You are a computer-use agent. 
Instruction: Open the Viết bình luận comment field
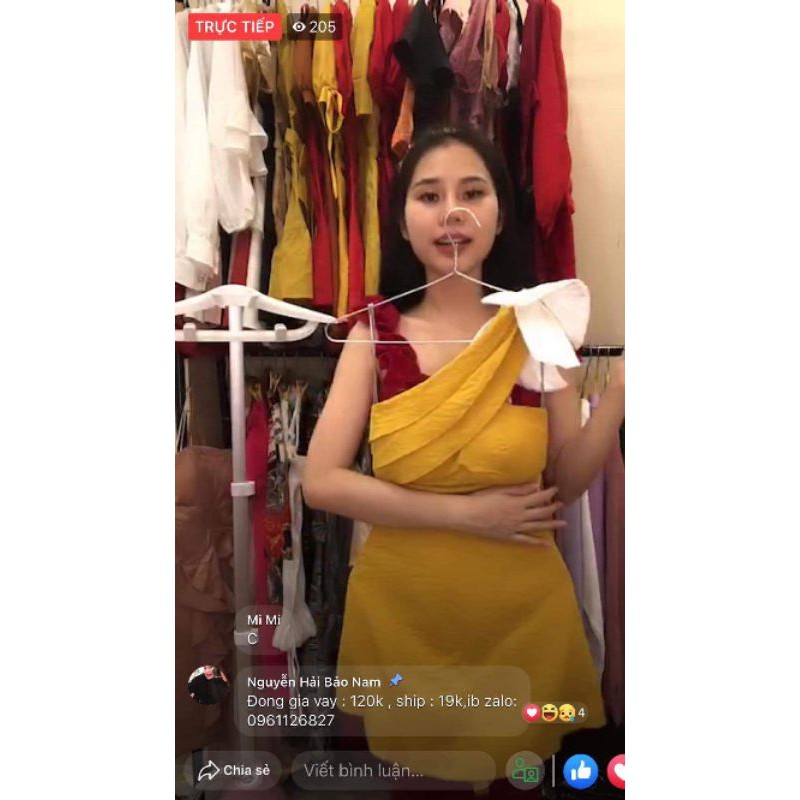[393, 770]
